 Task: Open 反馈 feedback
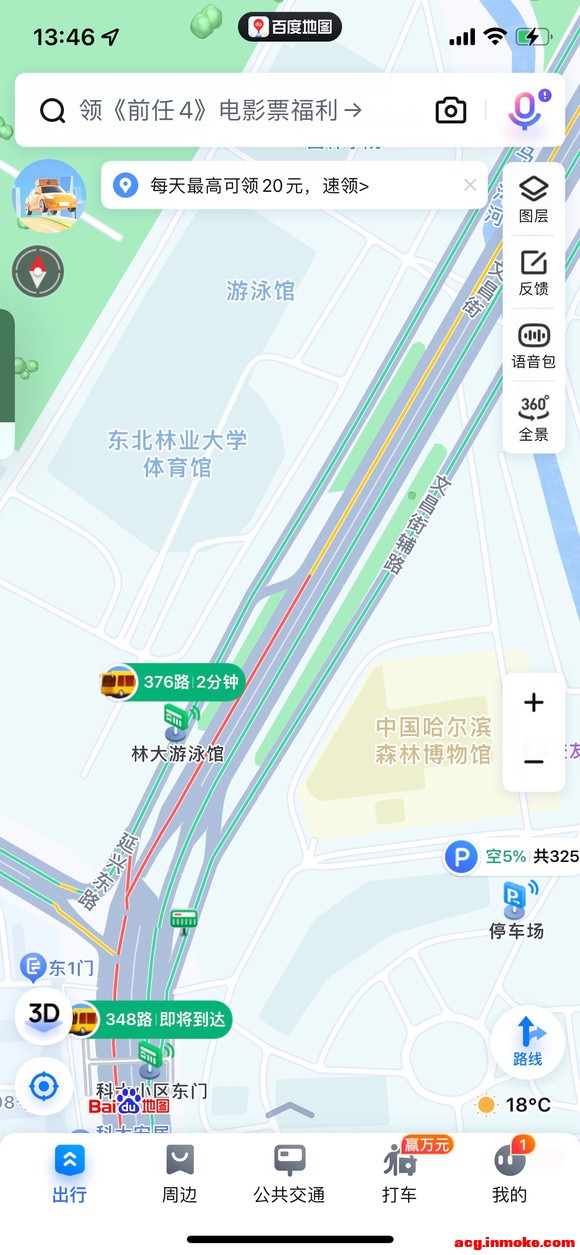(534, 272)
